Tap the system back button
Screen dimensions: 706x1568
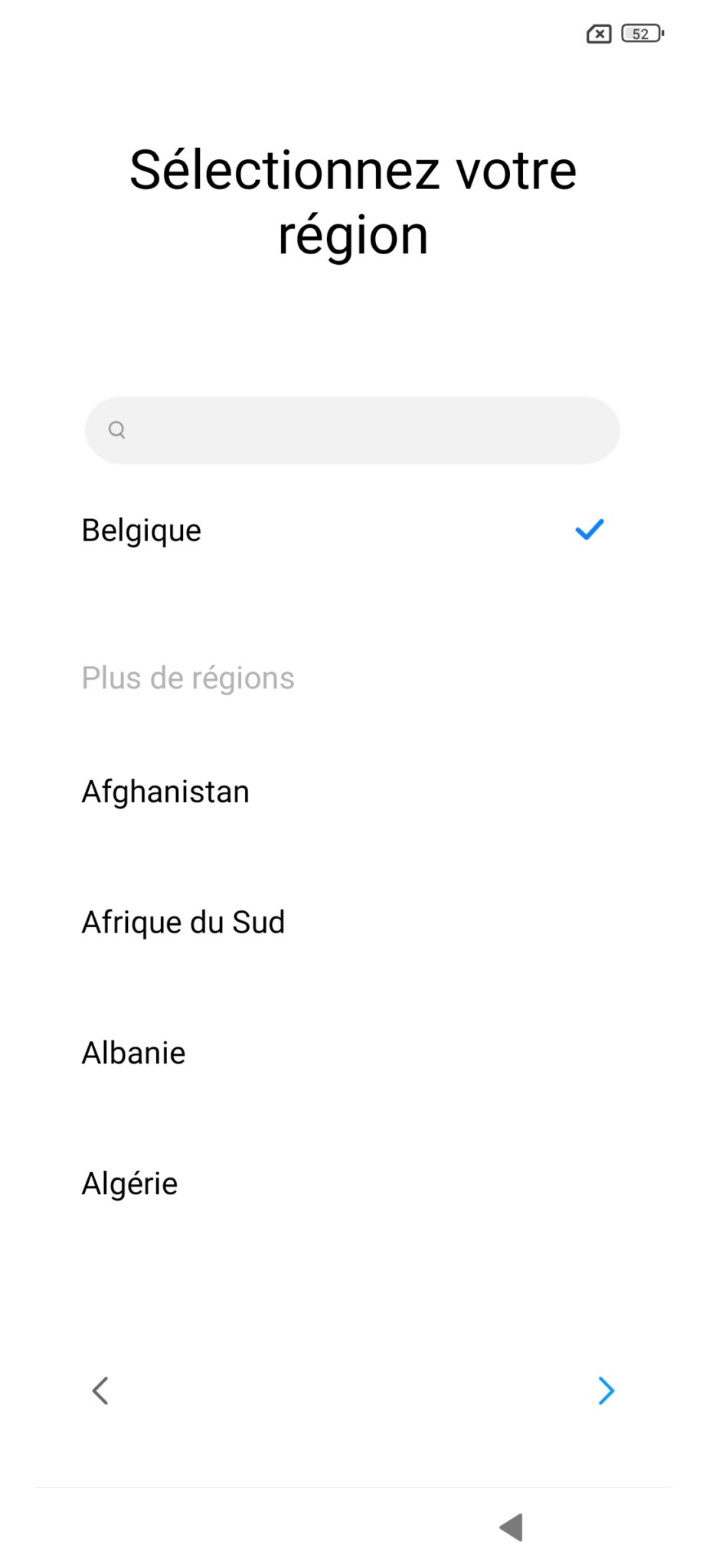[x=512, y=1527]
